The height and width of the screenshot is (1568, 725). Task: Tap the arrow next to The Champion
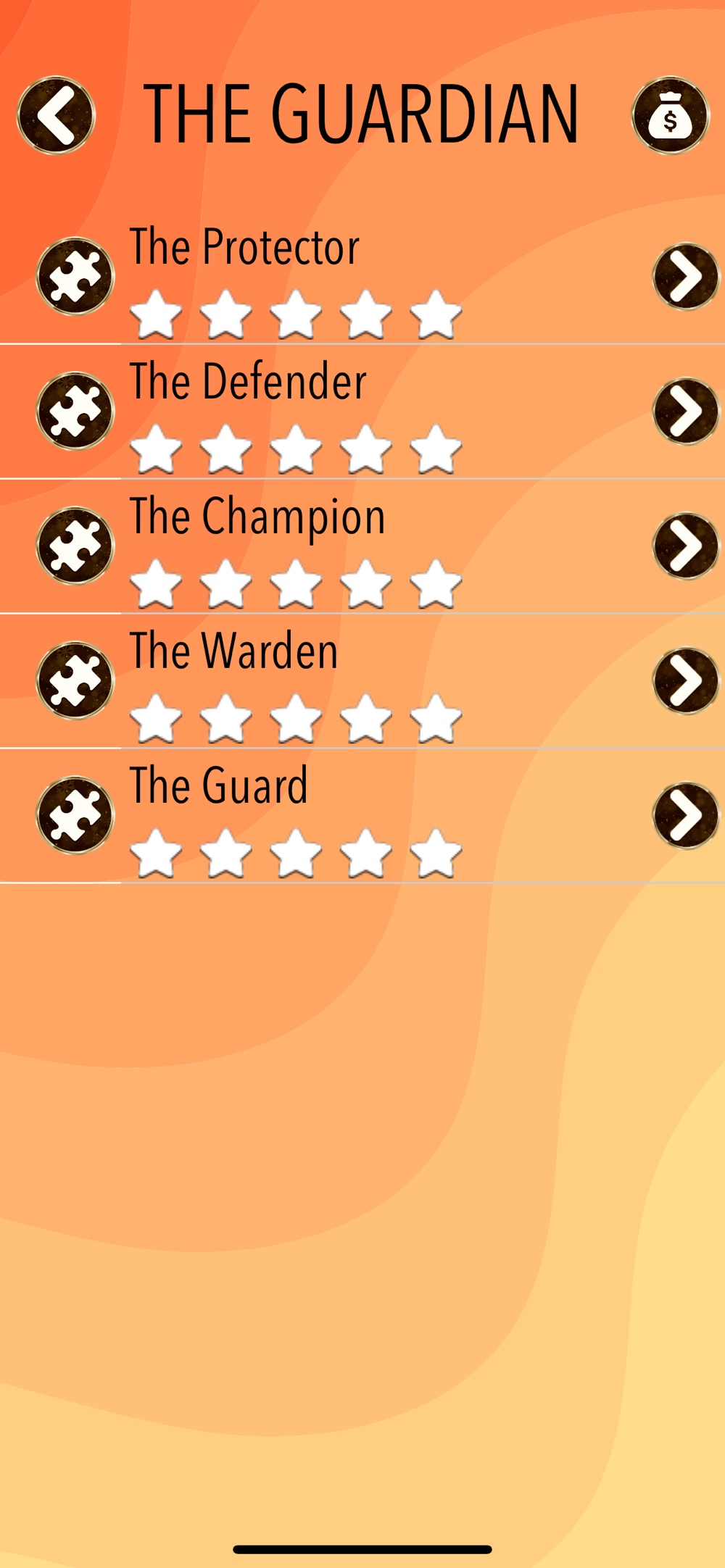(x=685, y=546)
